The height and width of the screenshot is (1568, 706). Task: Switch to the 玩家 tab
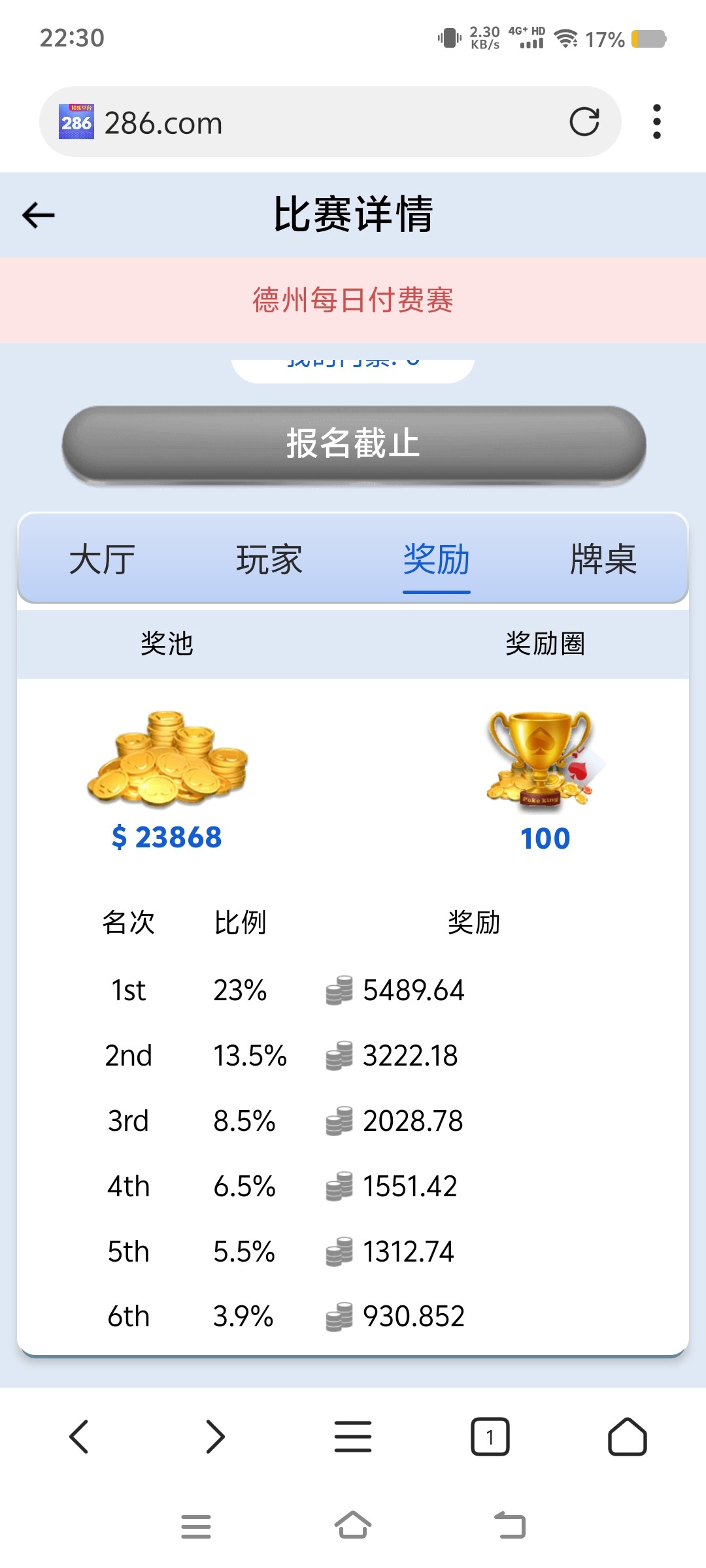[x=269, y=559]
